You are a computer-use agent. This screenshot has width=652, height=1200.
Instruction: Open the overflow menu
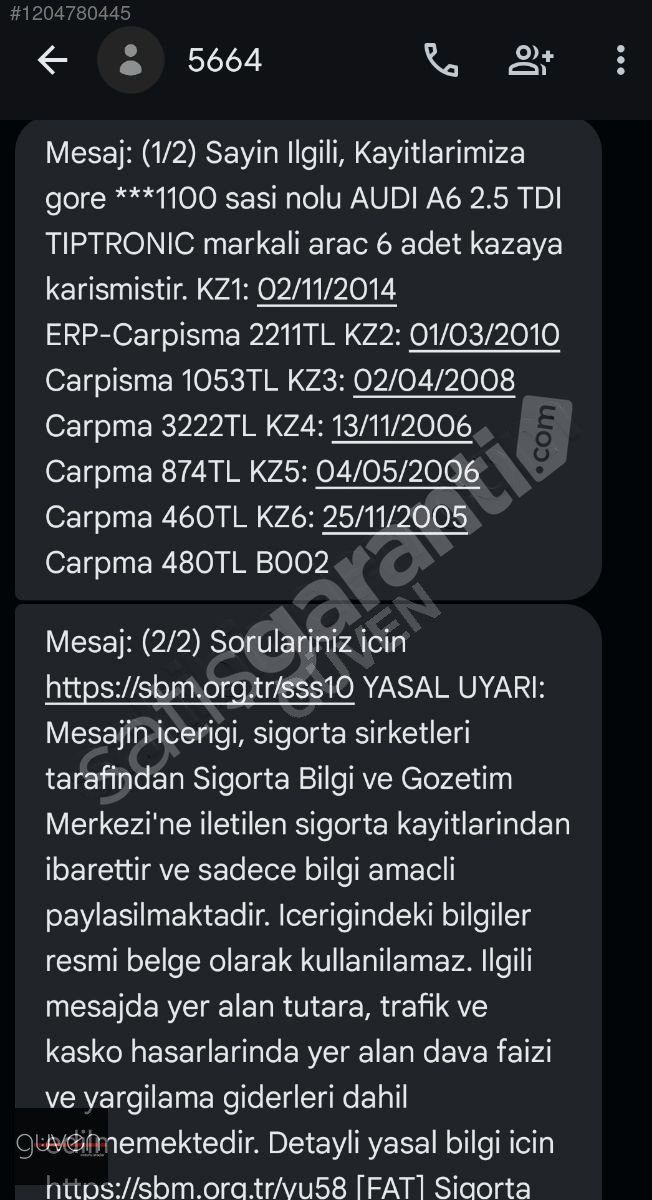[620, 61]
